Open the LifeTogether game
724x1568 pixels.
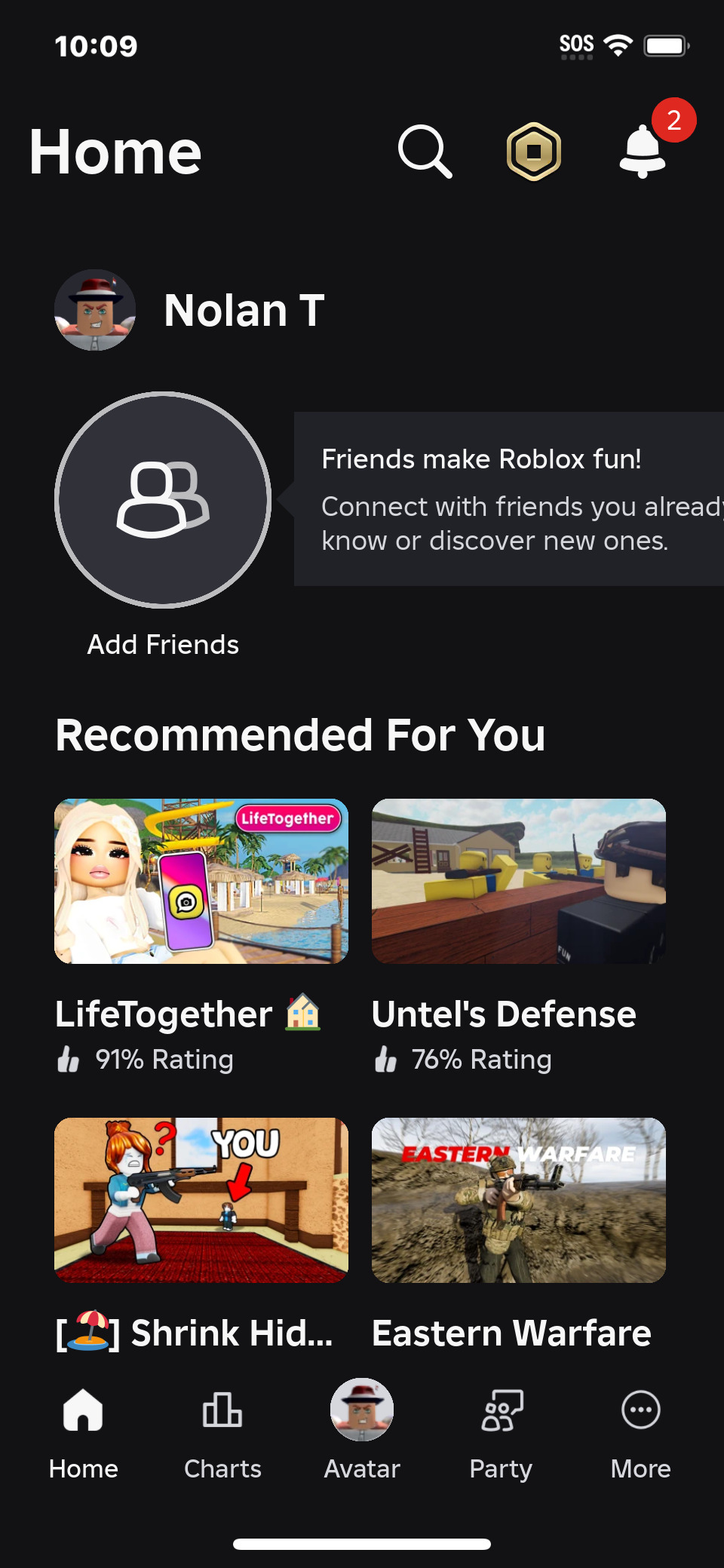point(201,881)
